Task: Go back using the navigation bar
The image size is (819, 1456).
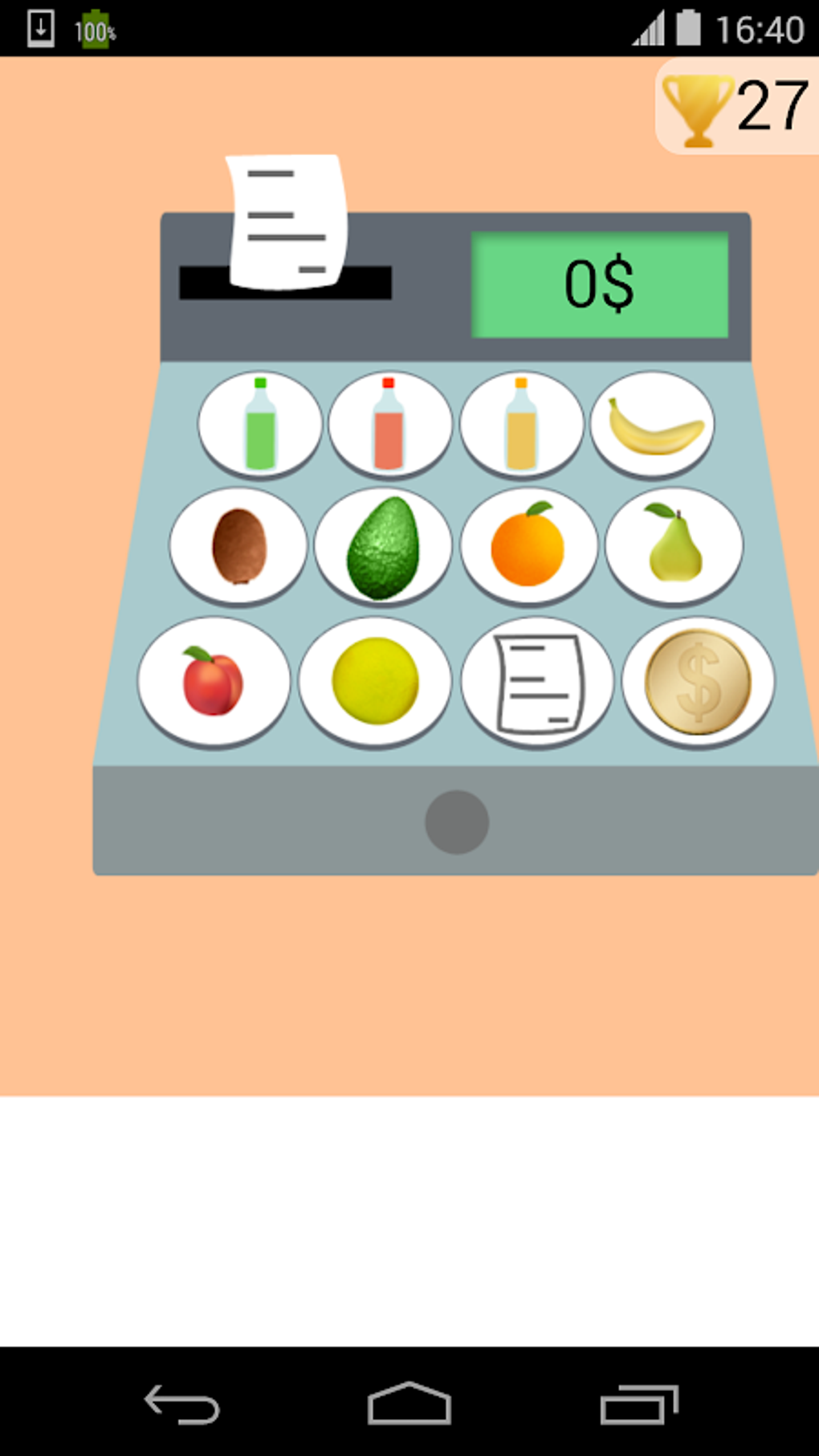Action: click(181, 1404)
